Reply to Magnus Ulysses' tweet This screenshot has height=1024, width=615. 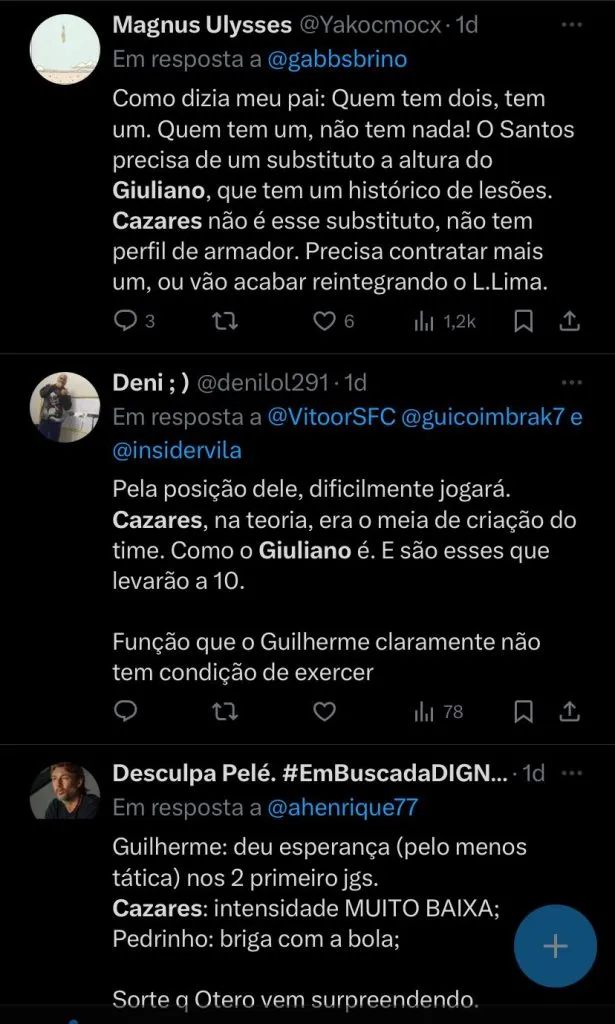tap(126, 321)
